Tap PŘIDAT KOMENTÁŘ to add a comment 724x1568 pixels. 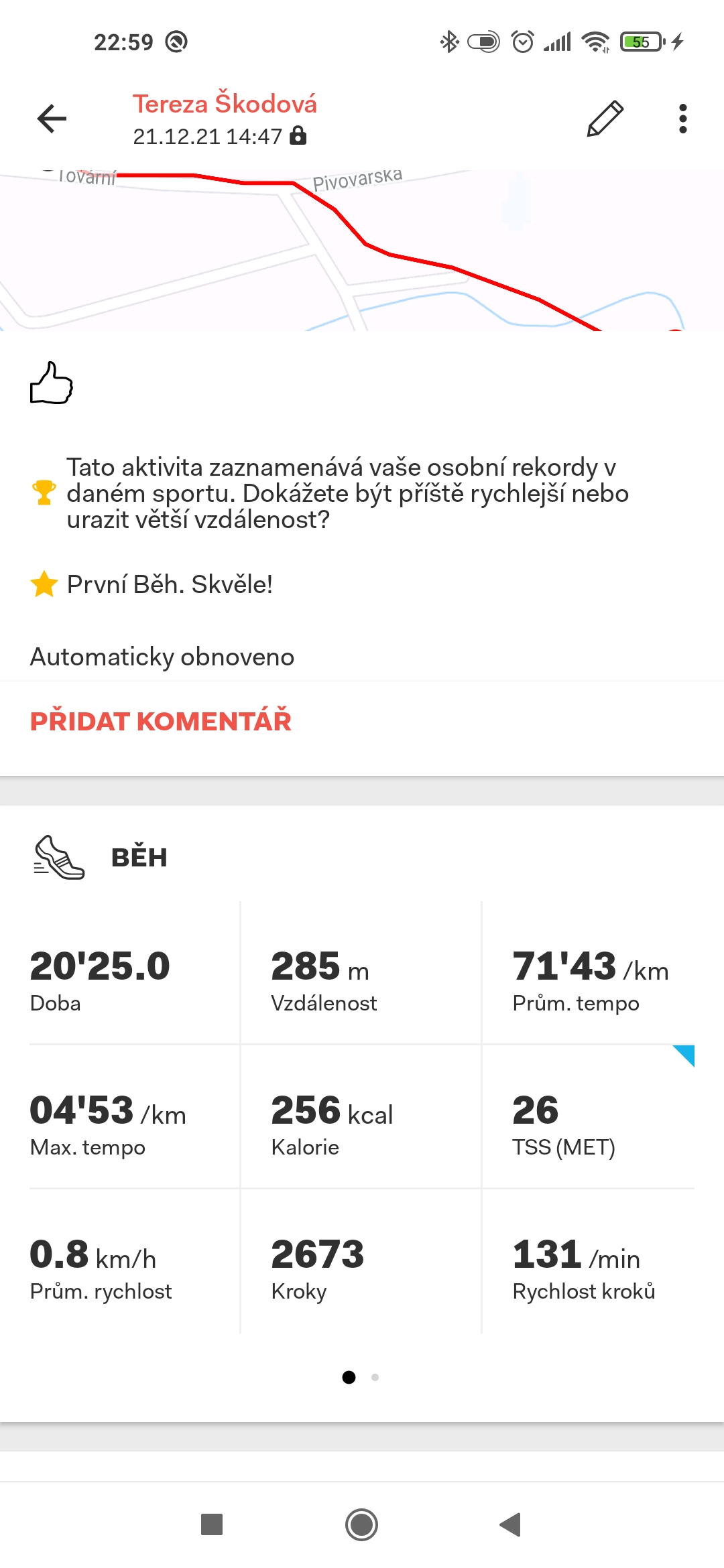point(161,721)
